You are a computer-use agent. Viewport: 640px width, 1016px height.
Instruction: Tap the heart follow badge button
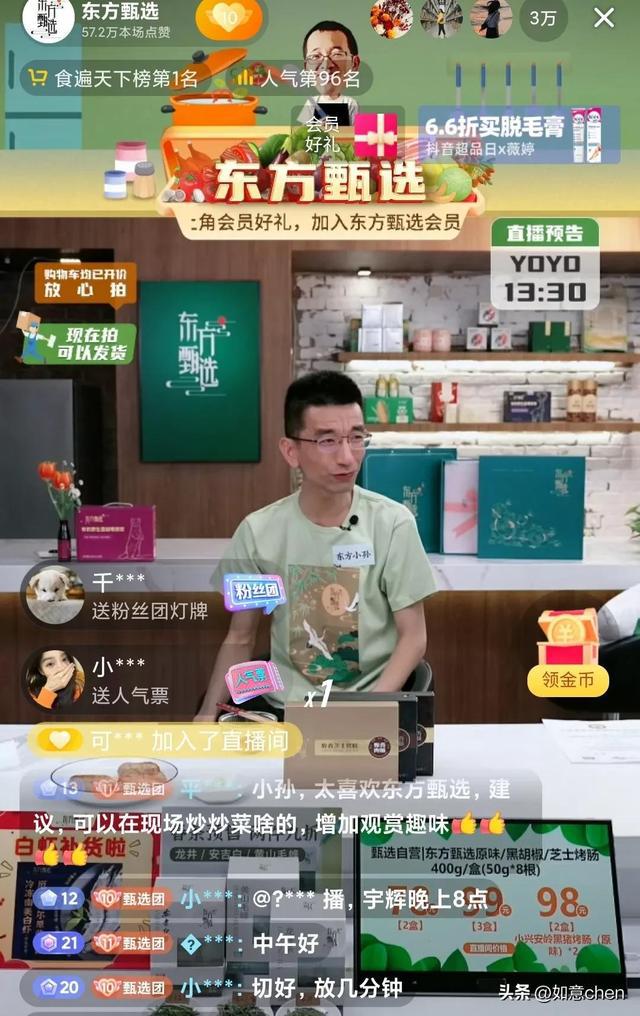click(229, 18)
